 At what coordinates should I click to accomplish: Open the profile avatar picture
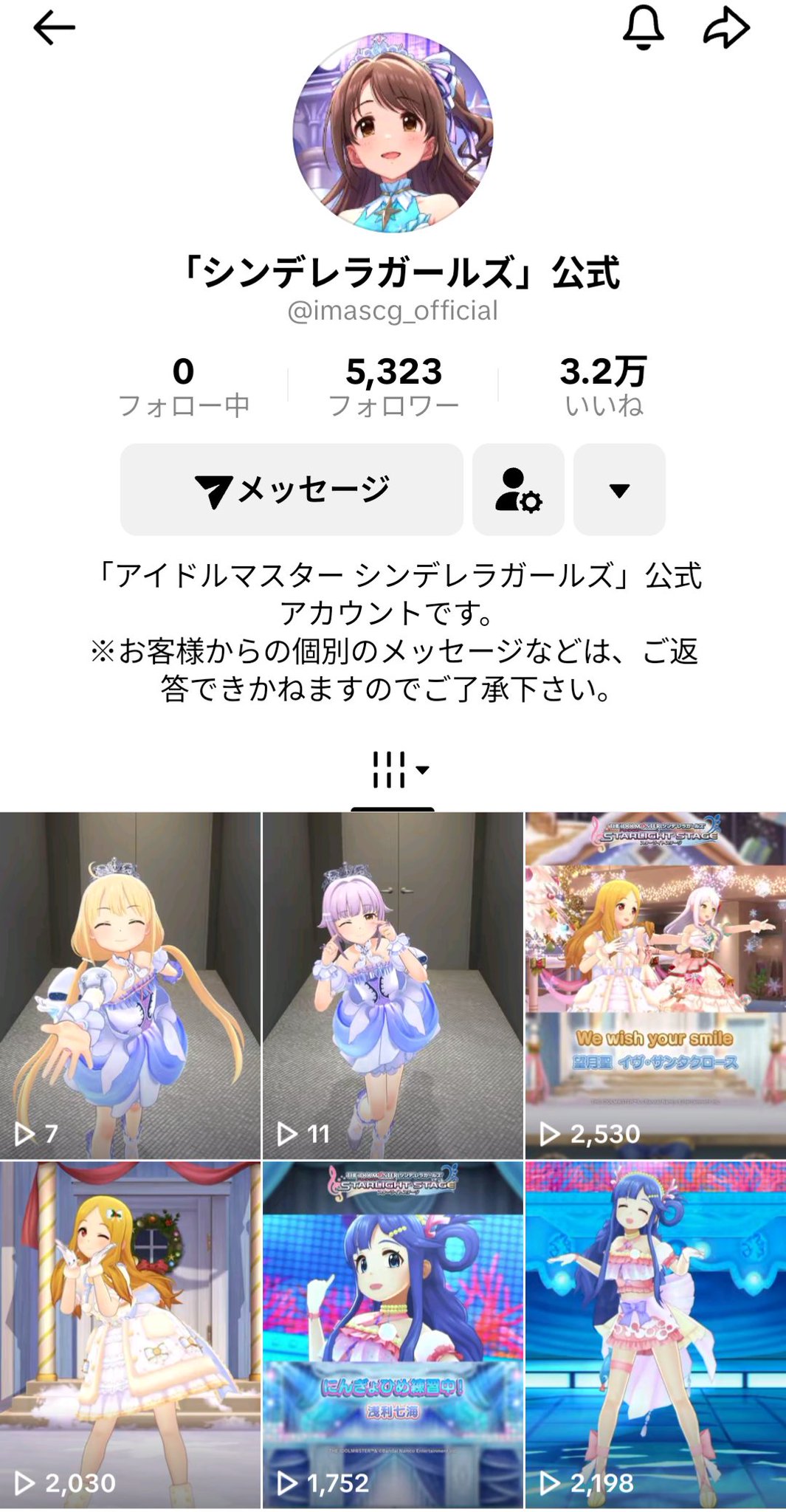393,132
